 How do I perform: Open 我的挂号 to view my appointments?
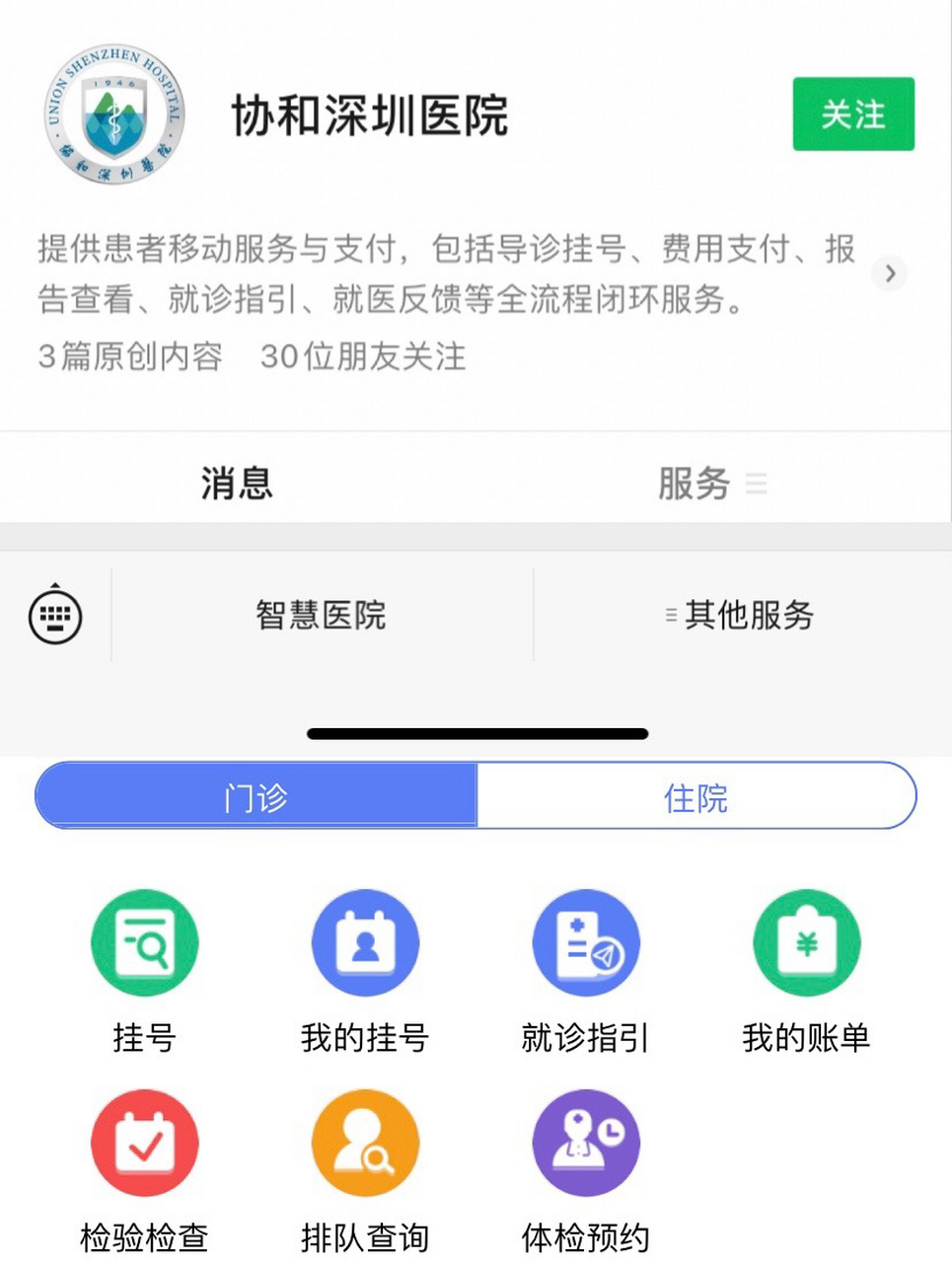[x=365, y=942]
